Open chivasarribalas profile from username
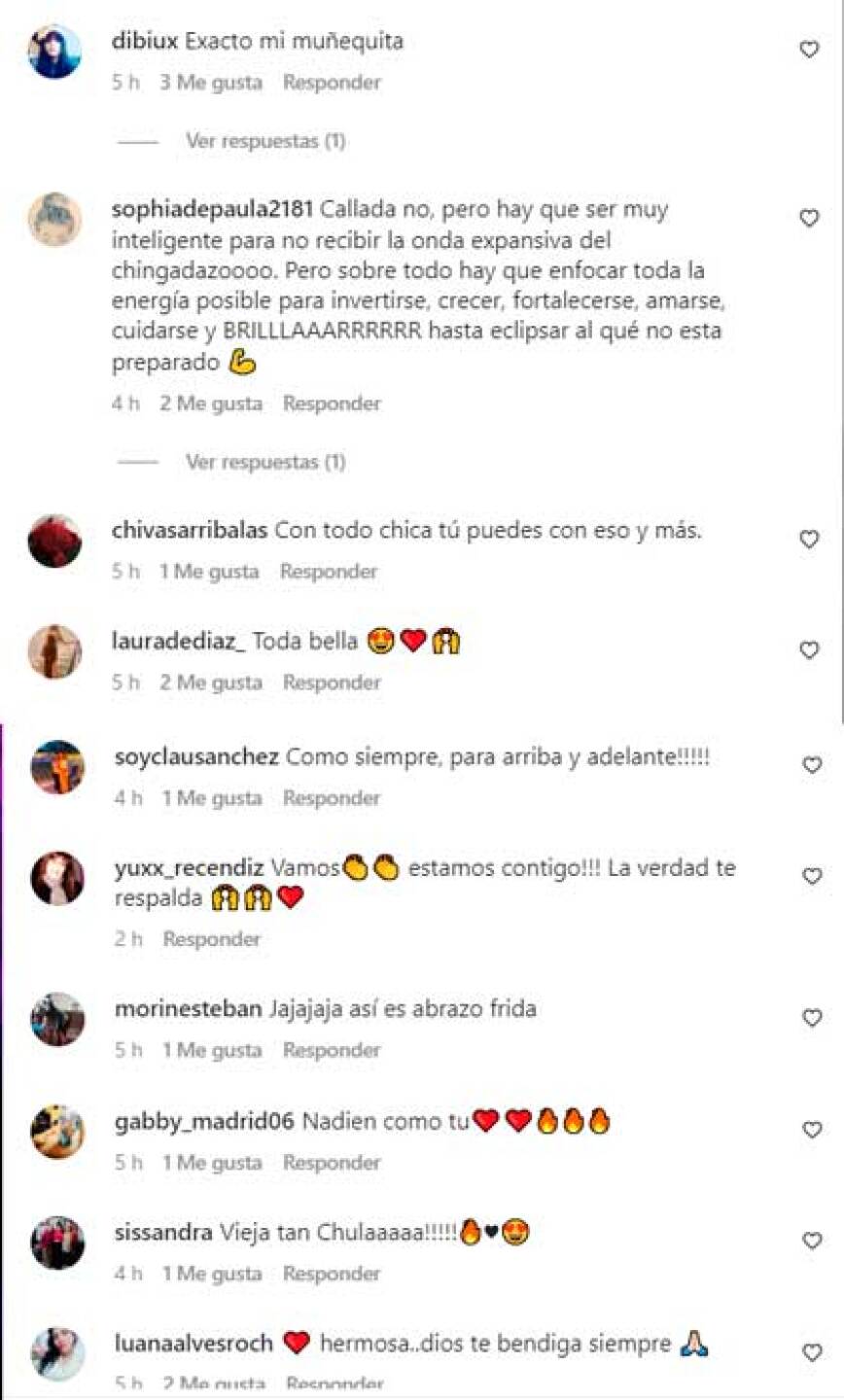Image resolution: width=844 pixels, height=1400 pixels. (x=189, y=531)
